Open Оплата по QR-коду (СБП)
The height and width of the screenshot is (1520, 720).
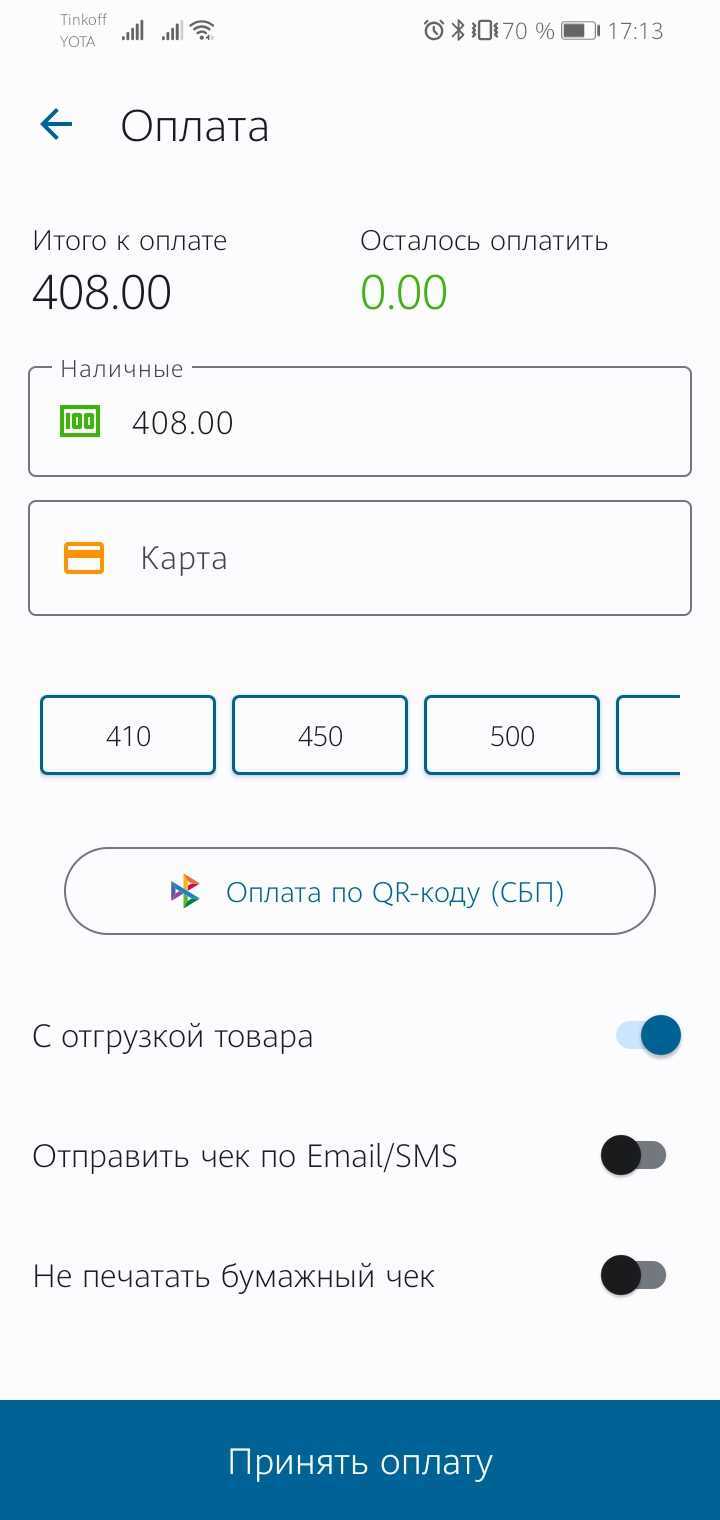tap(360, 891)
